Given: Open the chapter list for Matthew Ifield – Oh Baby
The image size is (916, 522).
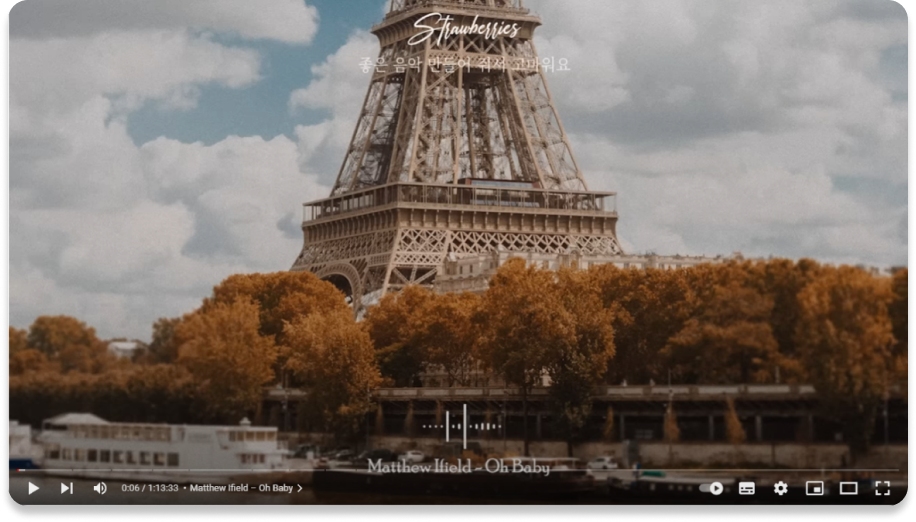Looking at the screenshot, I should pyautogui.click(x=246, y=488).
